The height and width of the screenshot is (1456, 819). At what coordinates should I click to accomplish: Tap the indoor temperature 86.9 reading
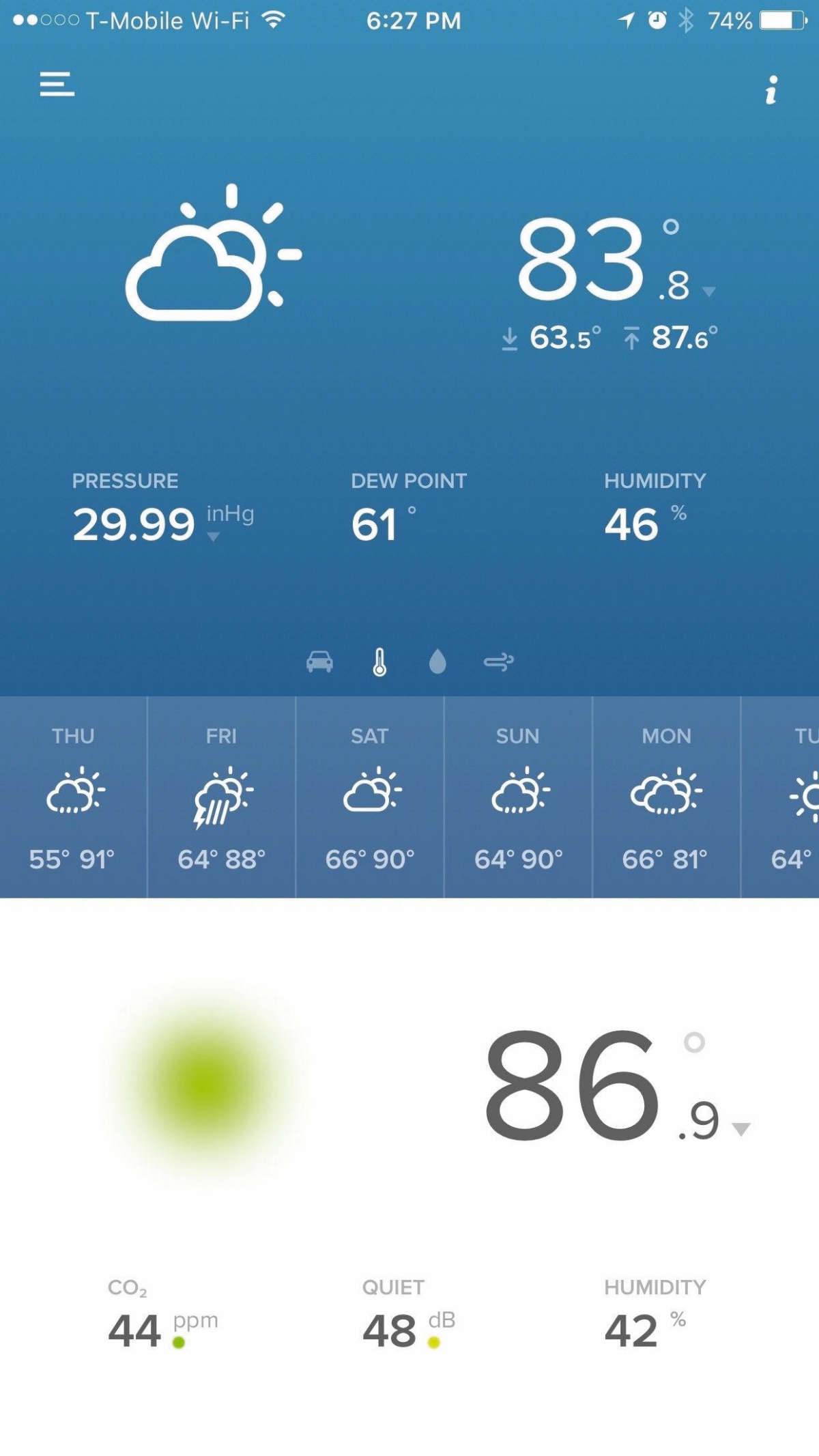click(617, 1085)
